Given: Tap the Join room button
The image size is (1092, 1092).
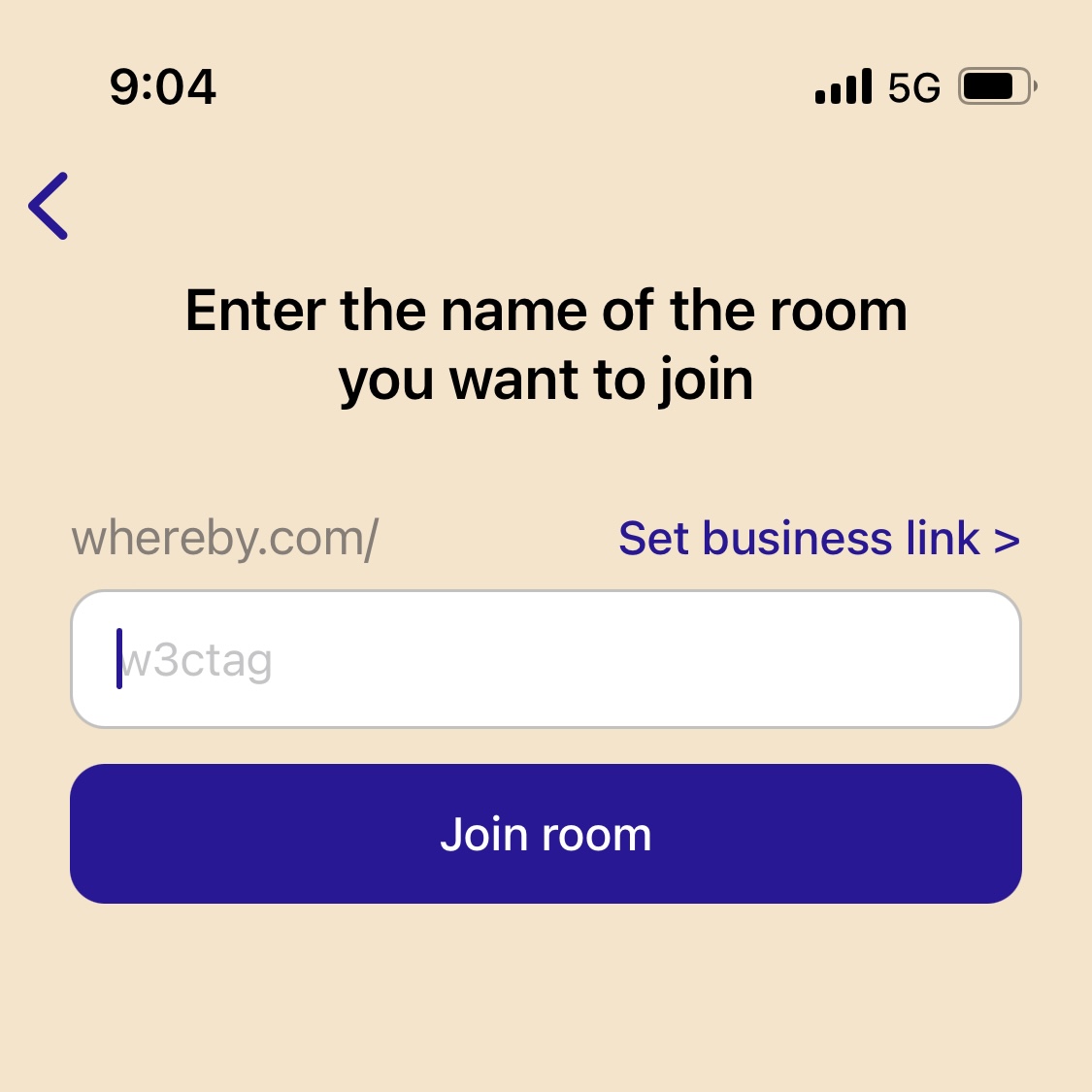Looking at the screenshot, I should [x=546, y=834].
